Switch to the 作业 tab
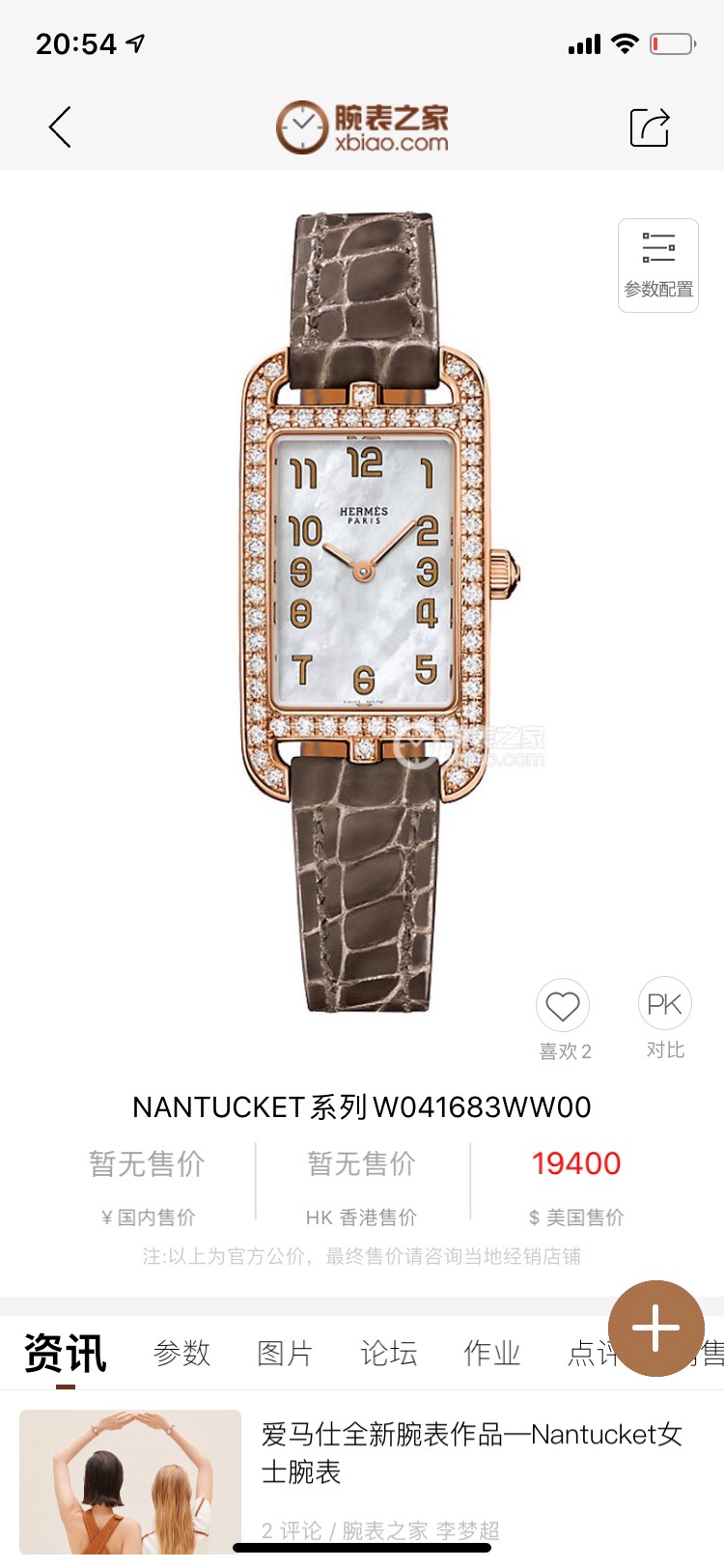Screen dimensions: 724x1568 click(491, 1353)
